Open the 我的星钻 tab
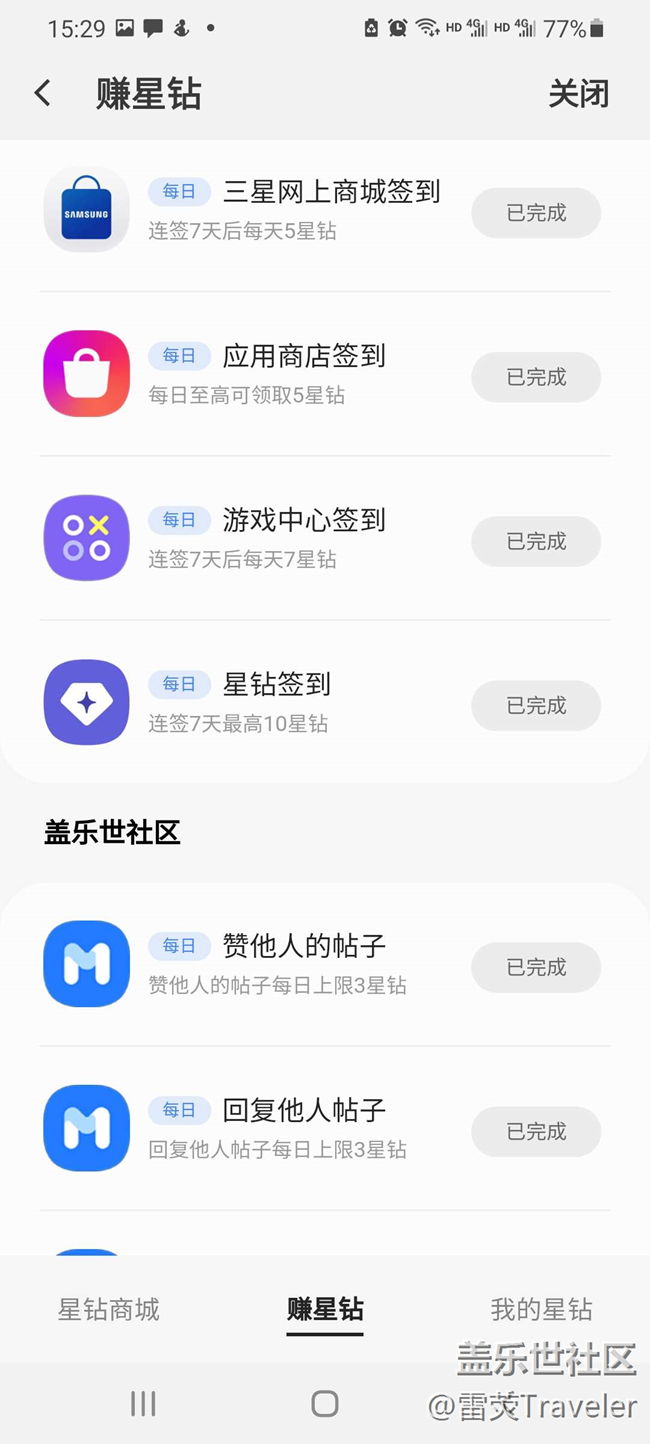This screenshot has width=650, height=1444. pyautogui.click(x=541, y=1309)
